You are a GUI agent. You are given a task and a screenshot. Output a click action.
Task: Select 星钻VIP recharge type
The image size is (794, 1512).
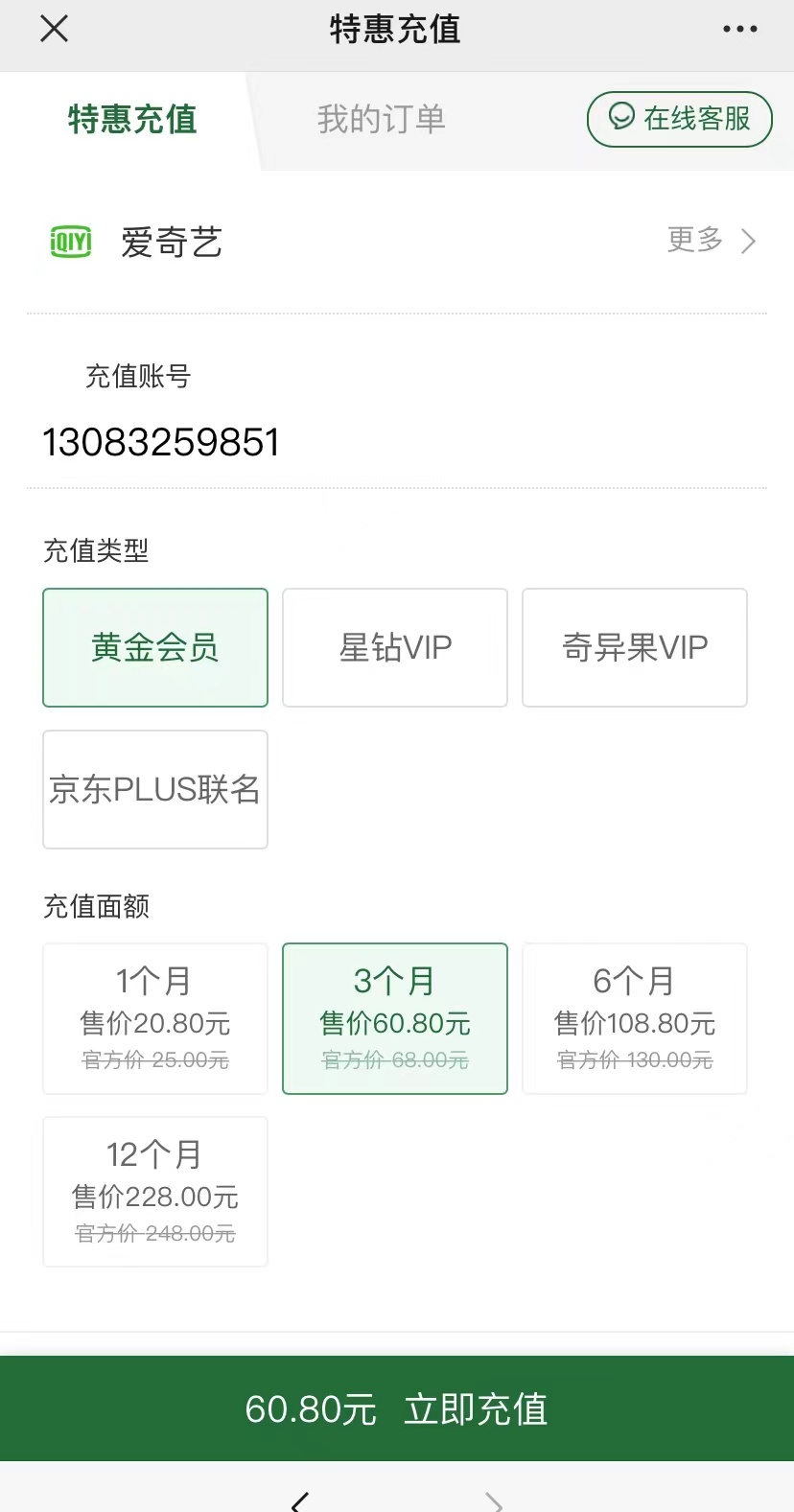coord(395,647)
